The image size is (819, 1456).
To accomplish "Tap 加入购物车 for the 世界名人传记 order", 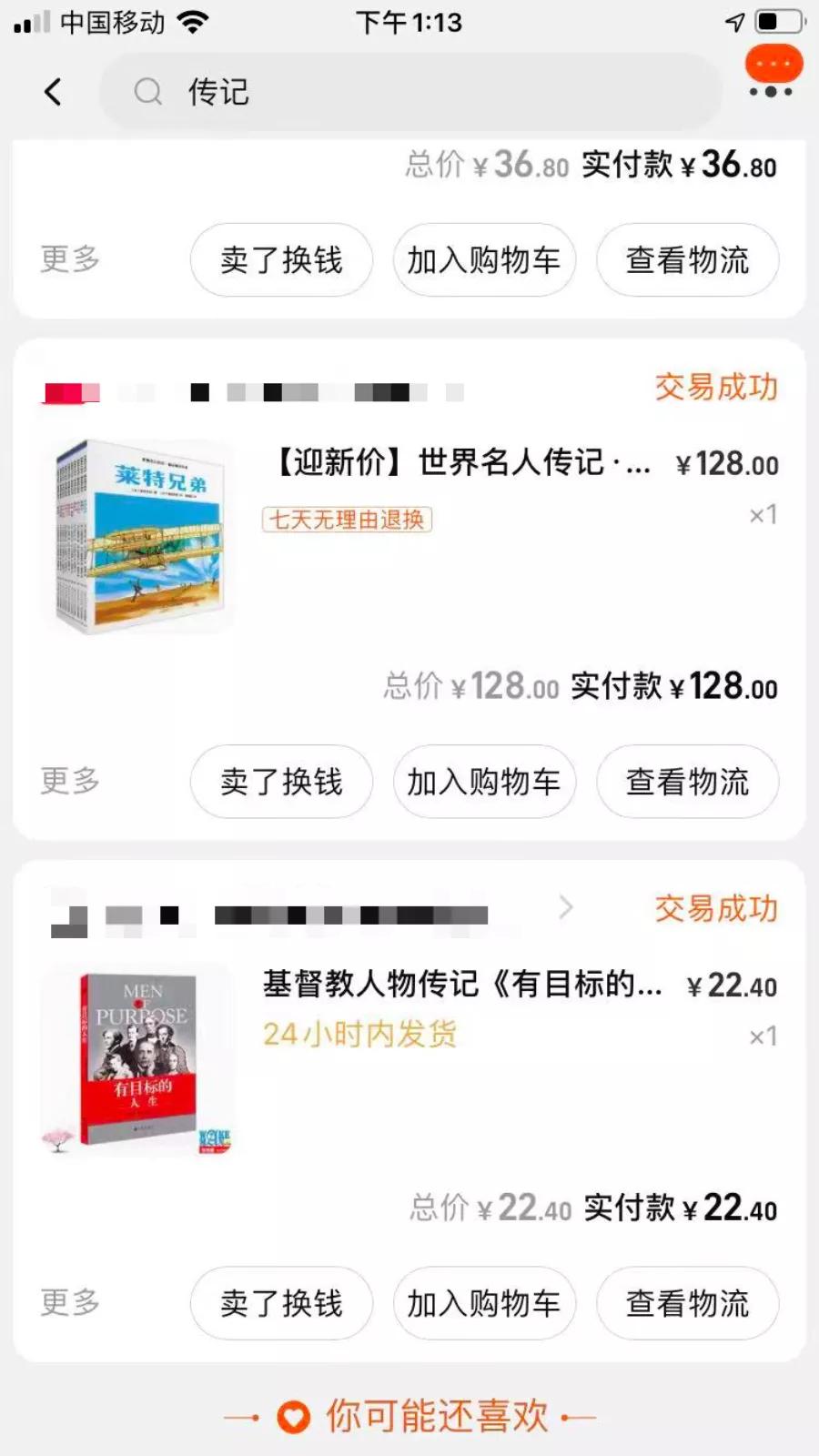I will point(483,781).
